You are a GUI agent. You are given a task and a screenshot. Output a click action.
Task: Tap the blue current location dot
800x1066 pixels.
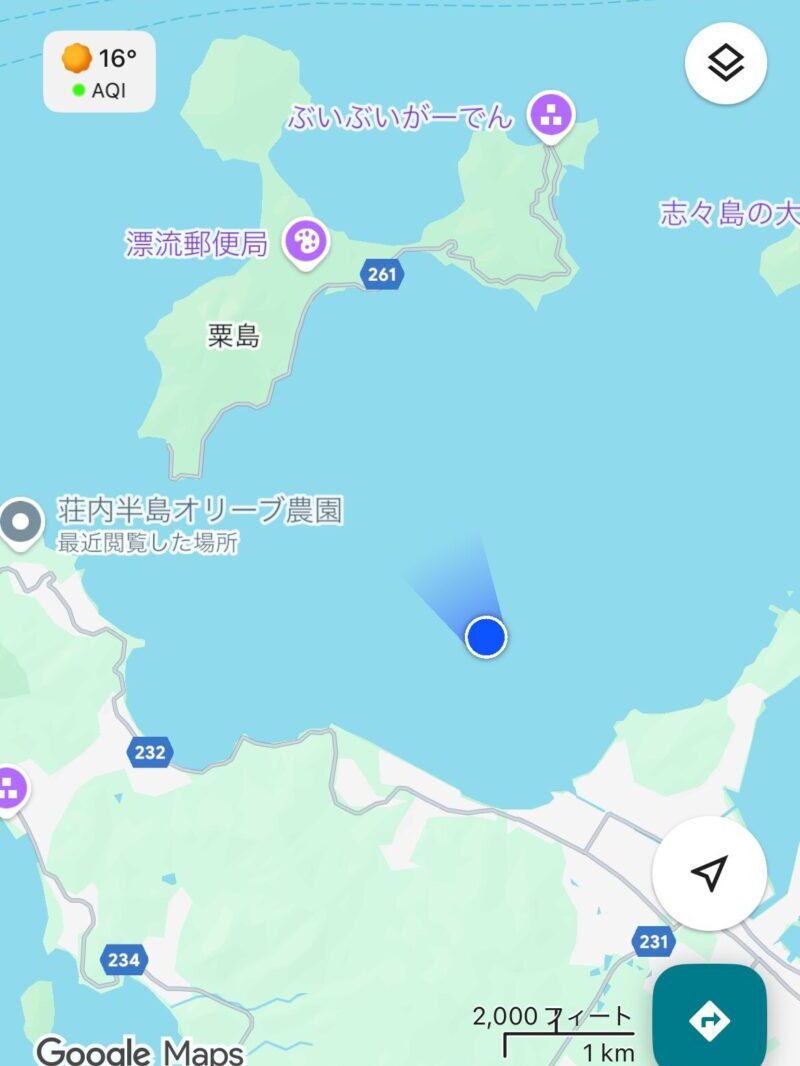[x=486, y=636]
